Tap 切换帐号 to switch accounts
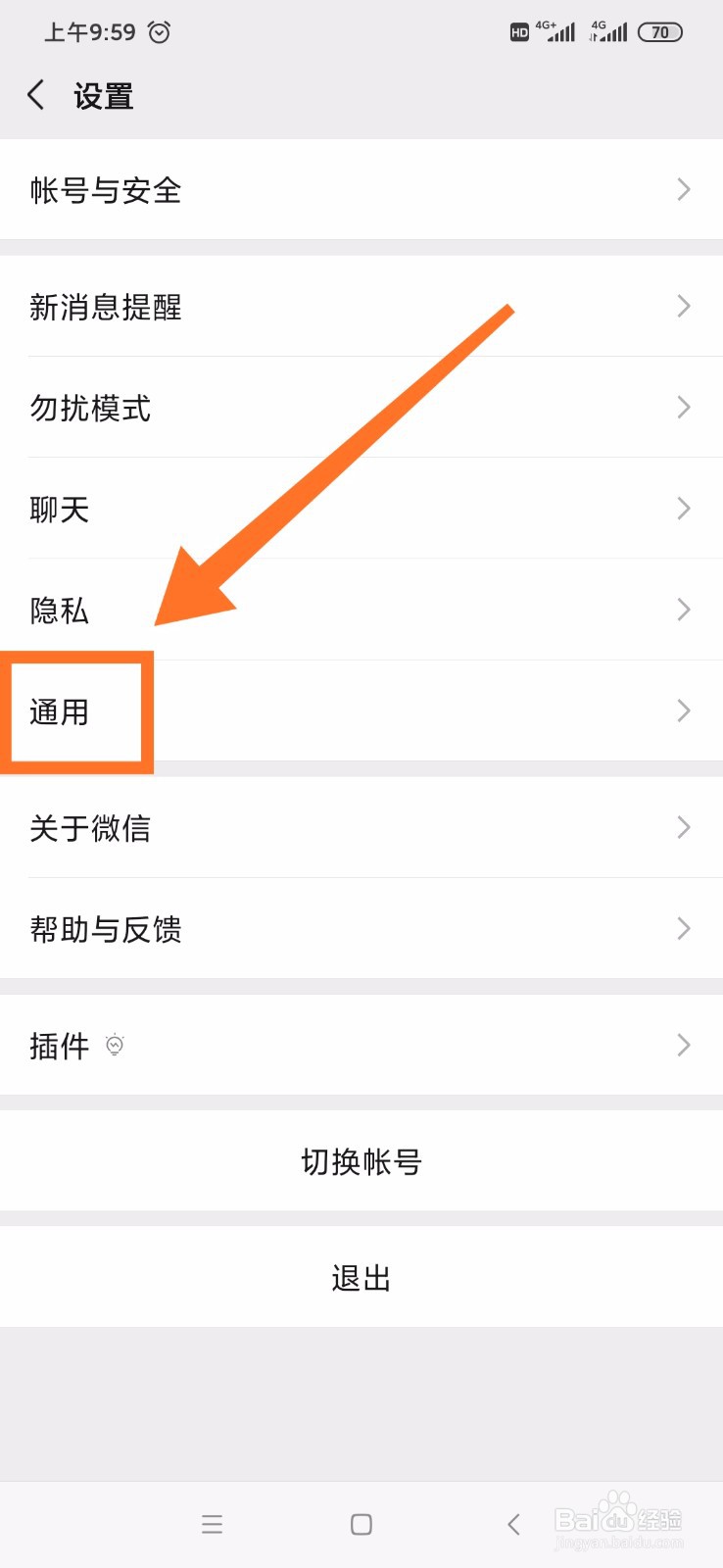723x1568 pixels. 361,1161
